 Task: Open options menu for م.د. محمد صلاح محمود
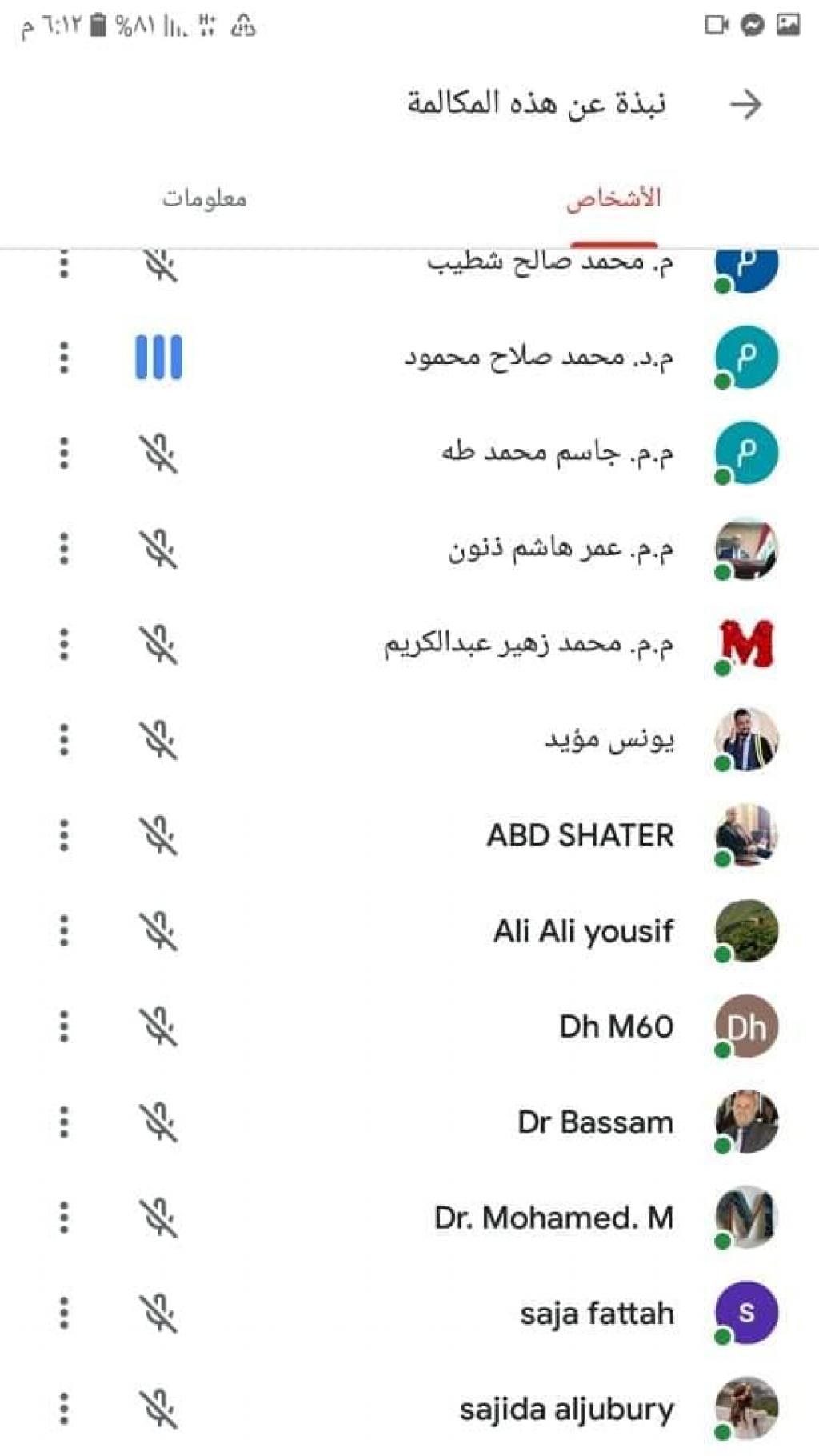64,358
